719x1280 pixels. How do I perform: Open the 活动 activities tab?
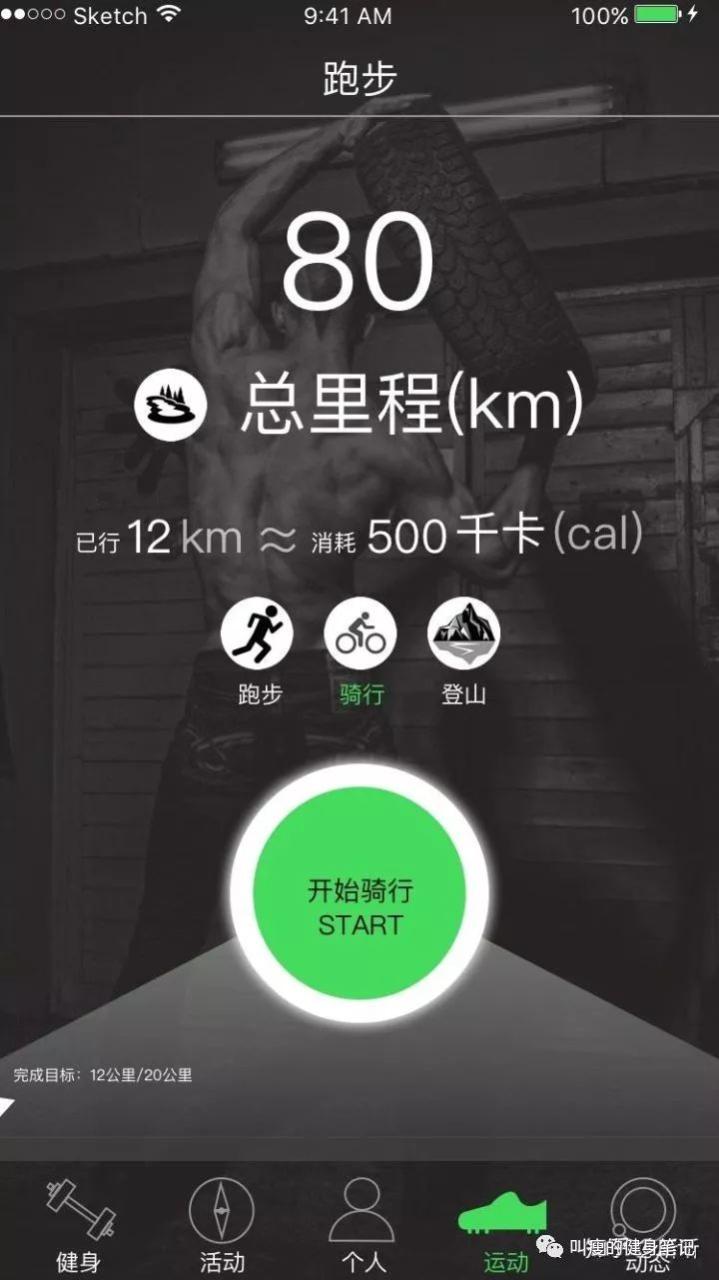click(x=221, y=1226)
